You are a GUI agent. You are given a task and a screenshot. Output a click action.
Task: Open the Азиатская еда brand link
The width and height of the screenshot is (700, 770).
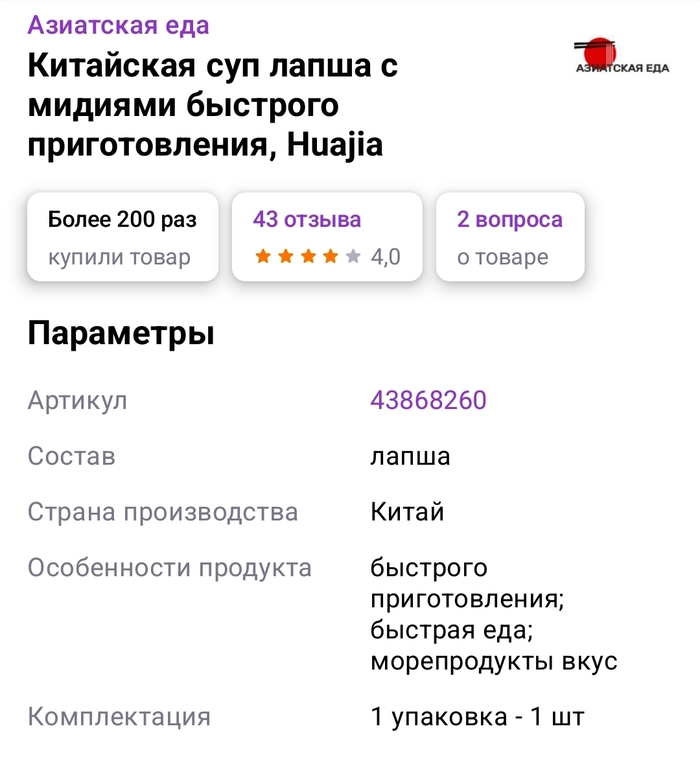pos(119,26)
